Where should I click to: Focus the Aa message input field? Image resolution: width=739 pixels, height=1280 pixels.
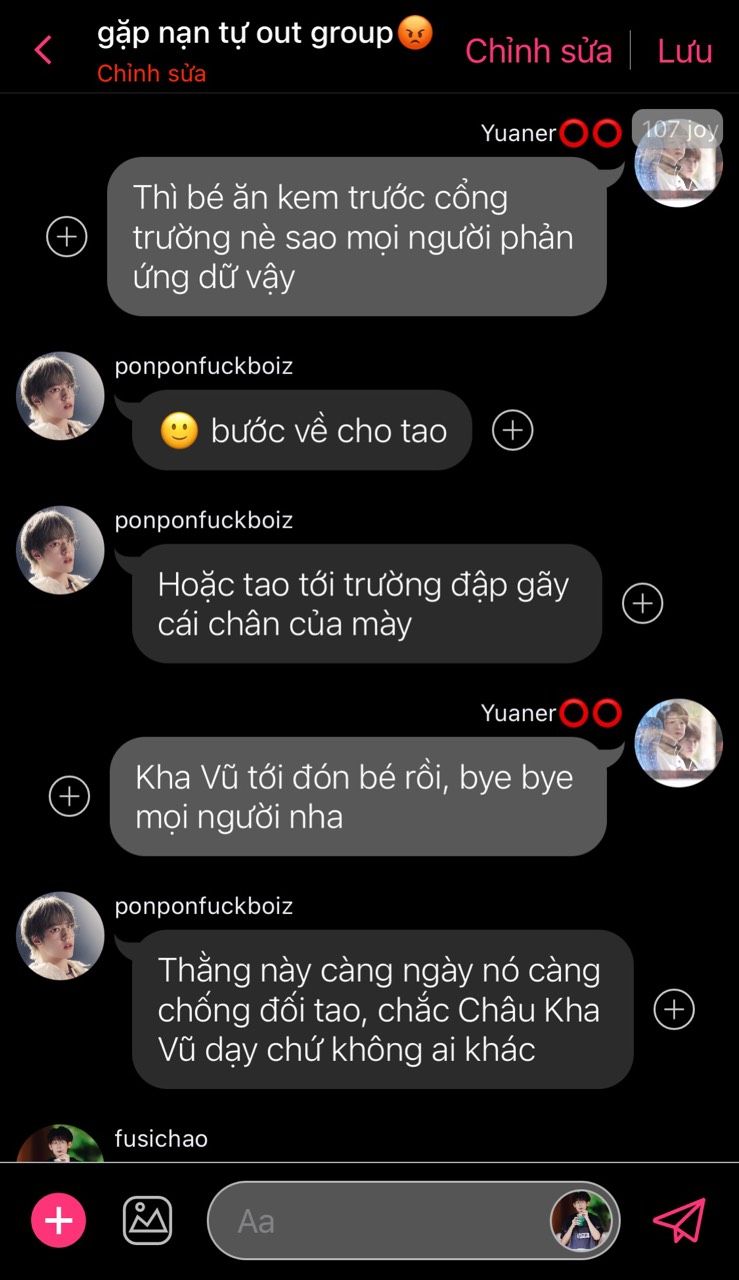tap(380, 1221)
